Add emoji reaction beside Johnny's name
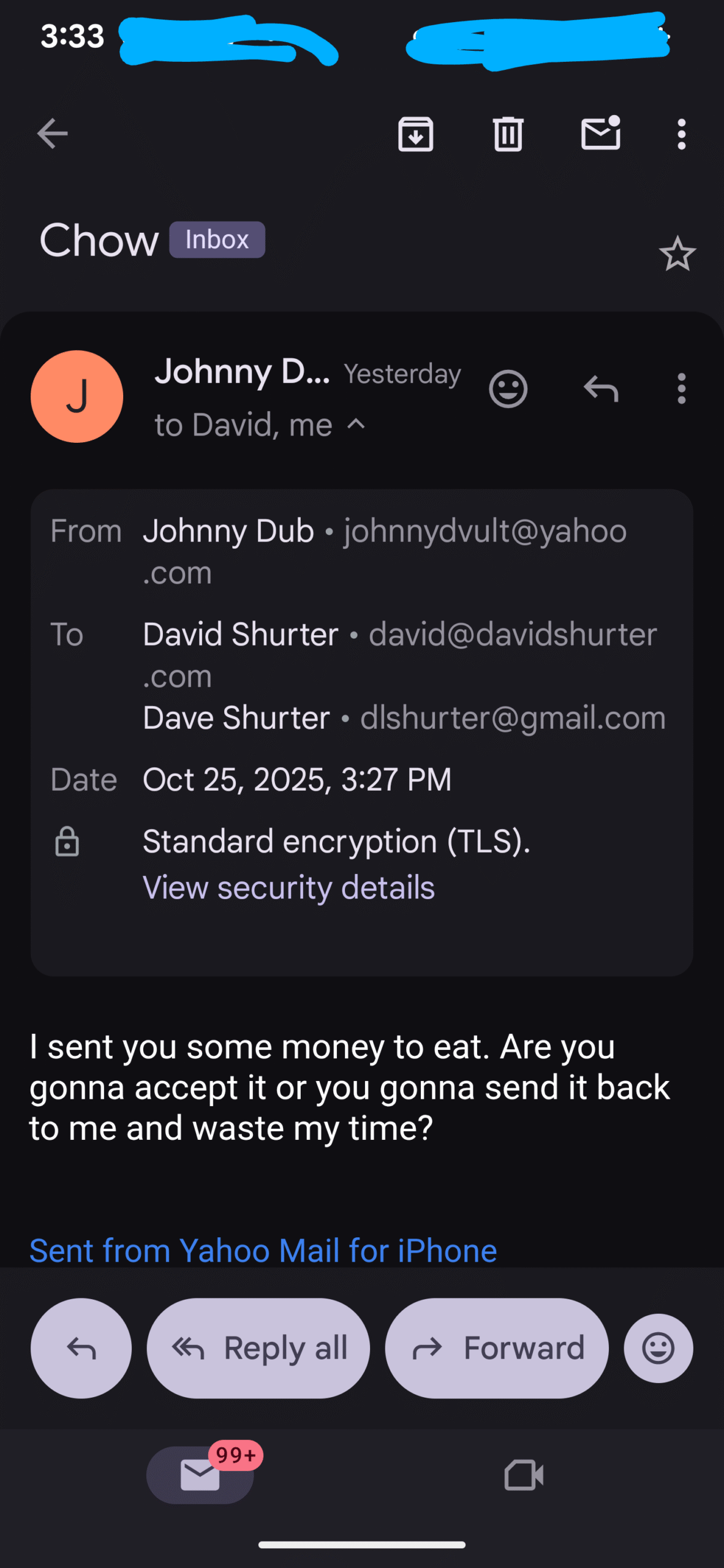Screen dimensions: 724x1568 pyautogui.click(x=508, y=389)
